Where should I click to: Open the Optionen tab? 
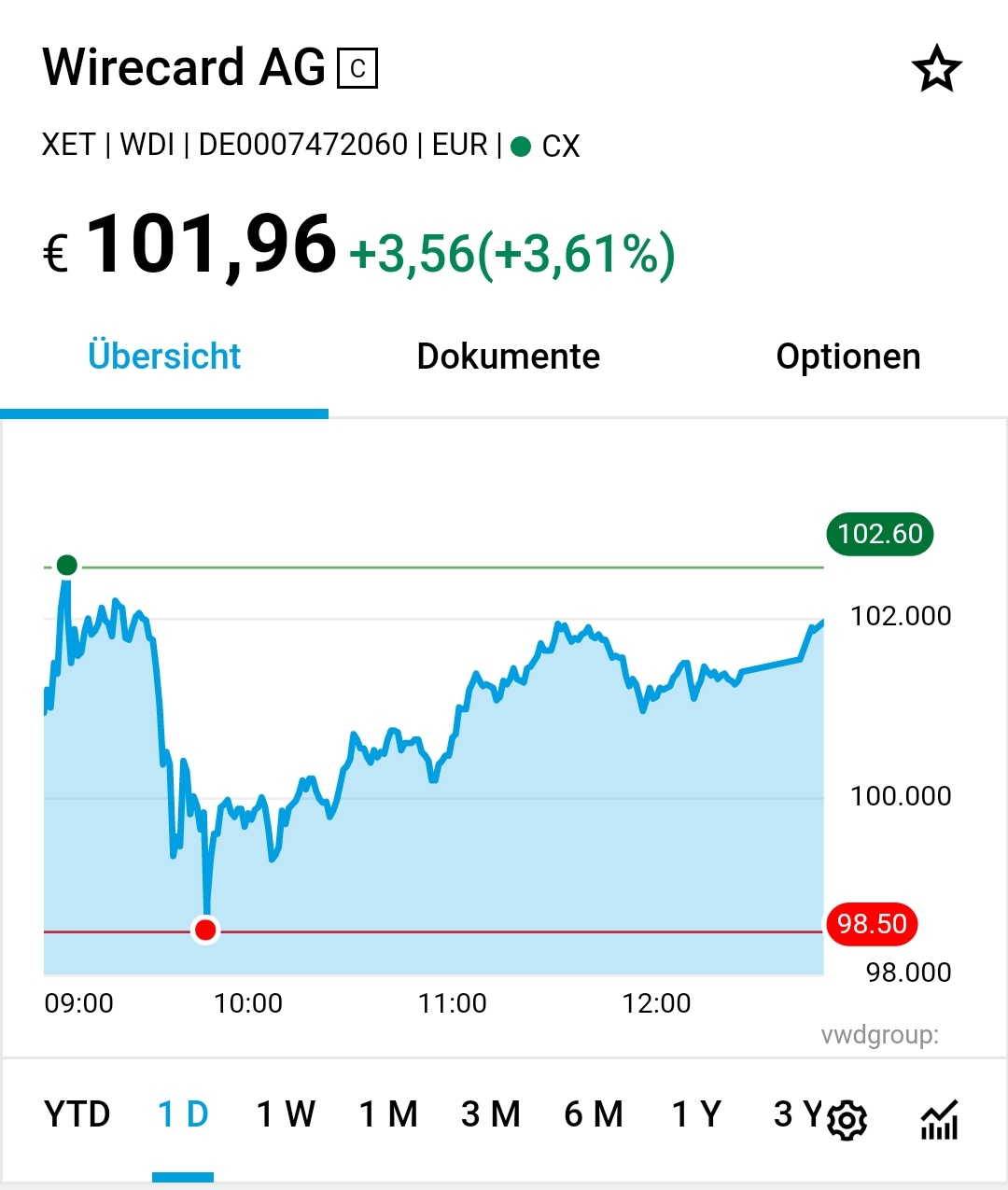[x=847, y=357]
